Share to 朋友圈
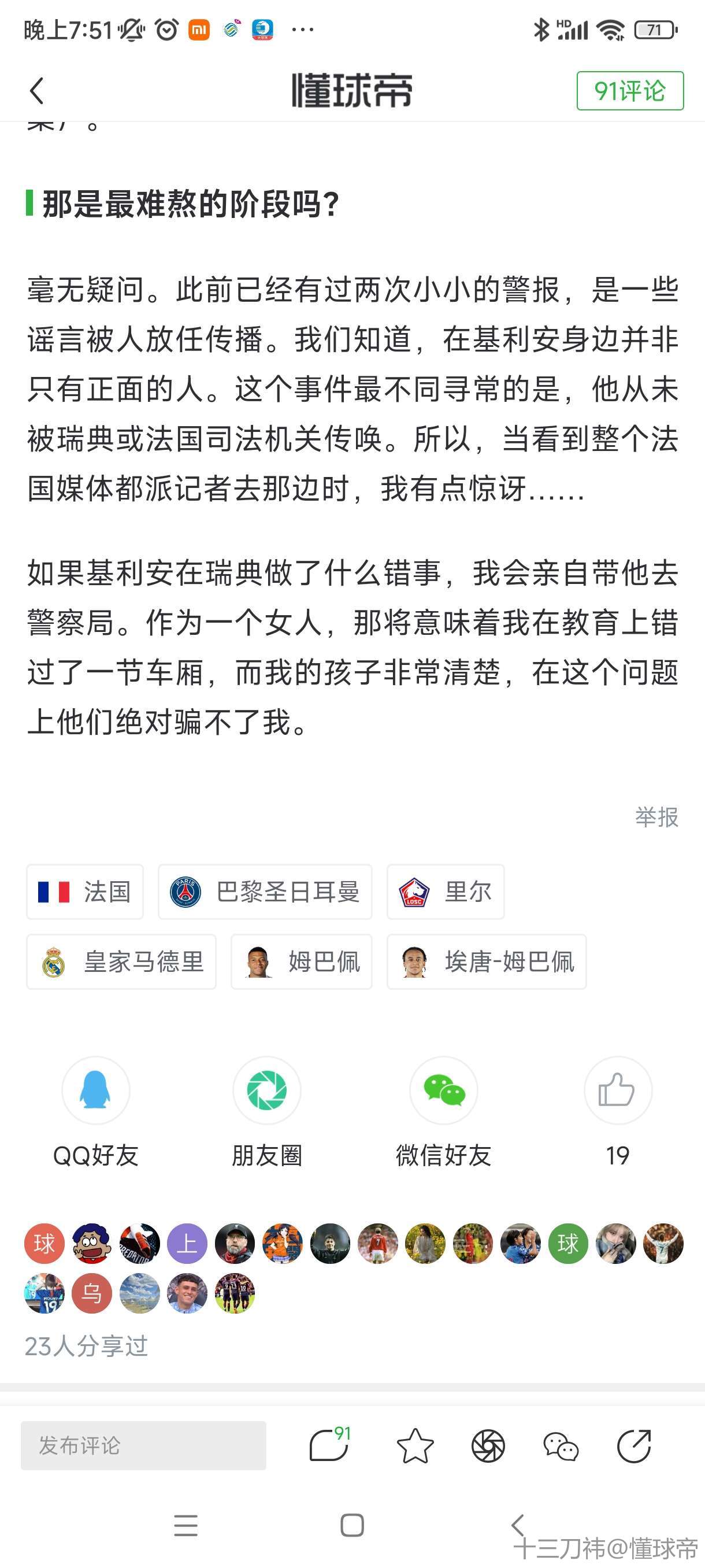The image size is (705, 1568). (x=266, y=1091)
